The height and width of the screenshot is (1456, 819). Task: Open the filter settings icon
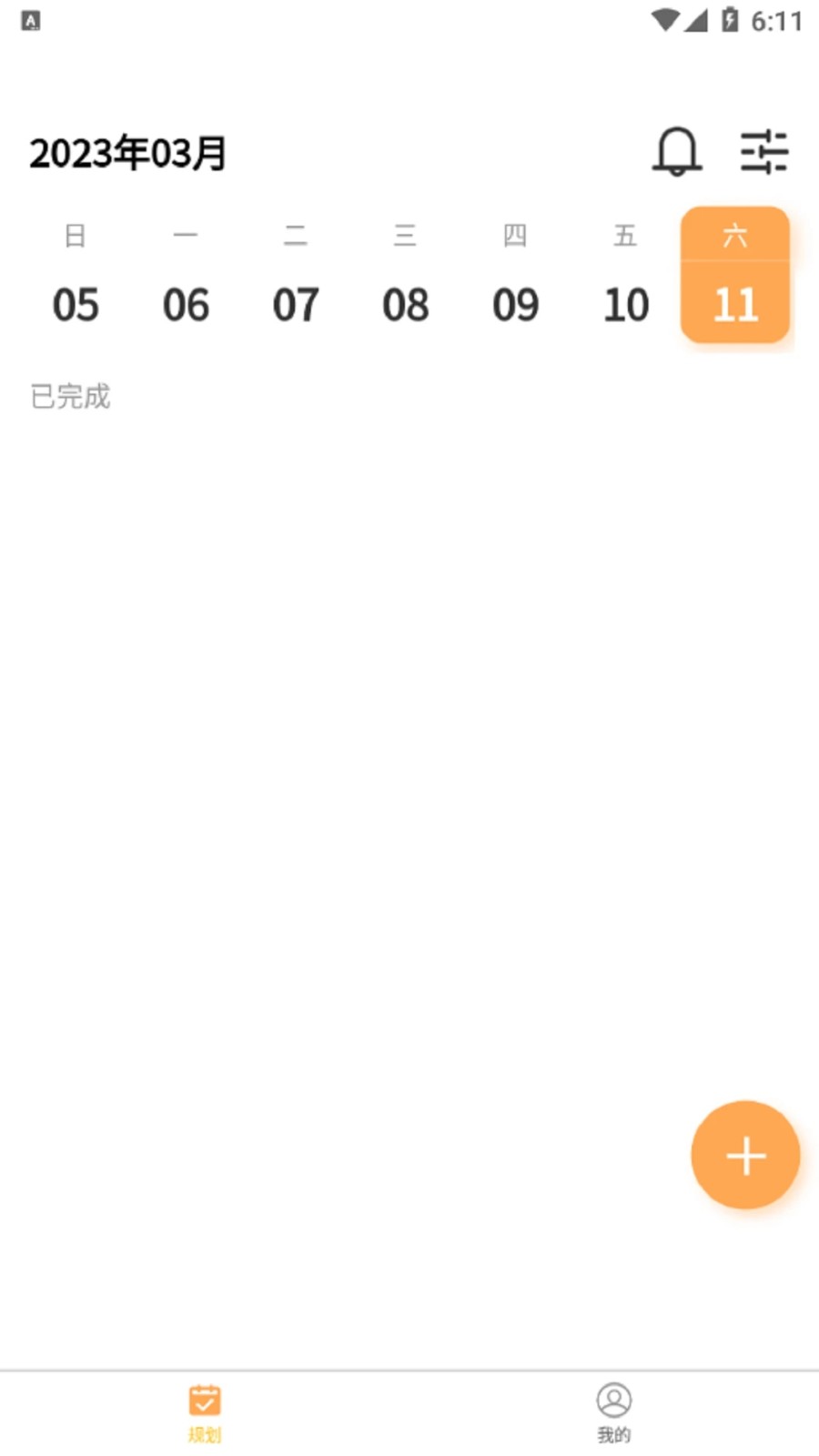click(x=765, y=153)
